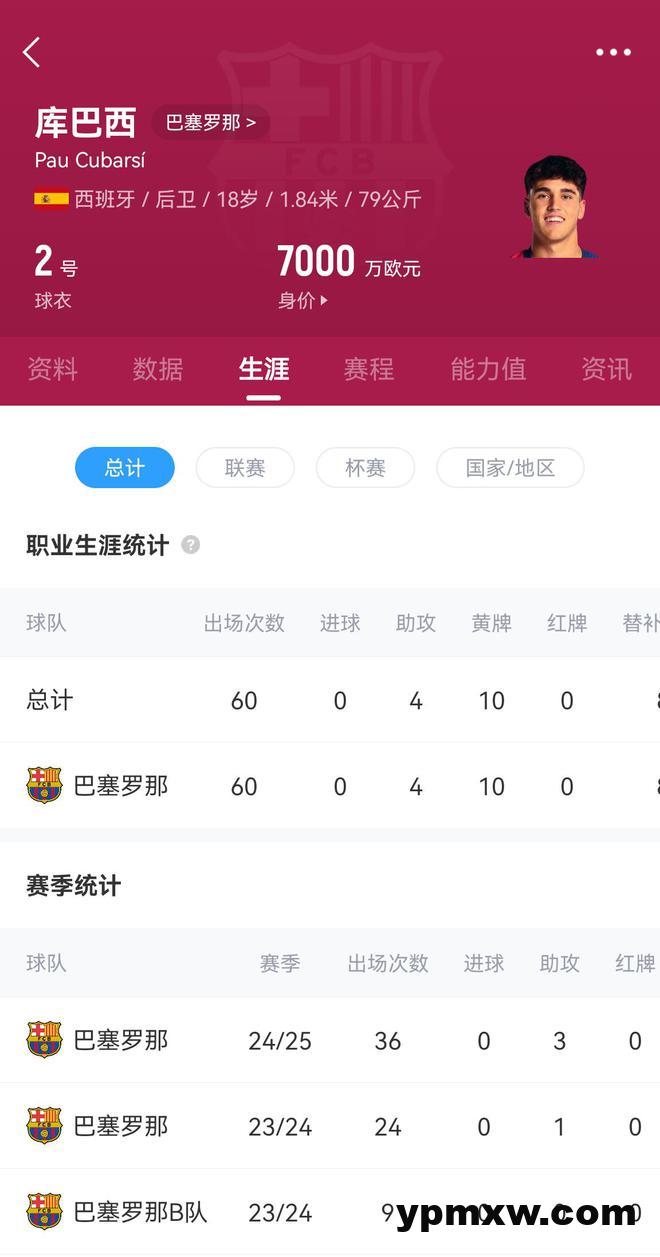Open the 能力值 tab
This screenshot has width=660, height=1257.
(488, 369)
